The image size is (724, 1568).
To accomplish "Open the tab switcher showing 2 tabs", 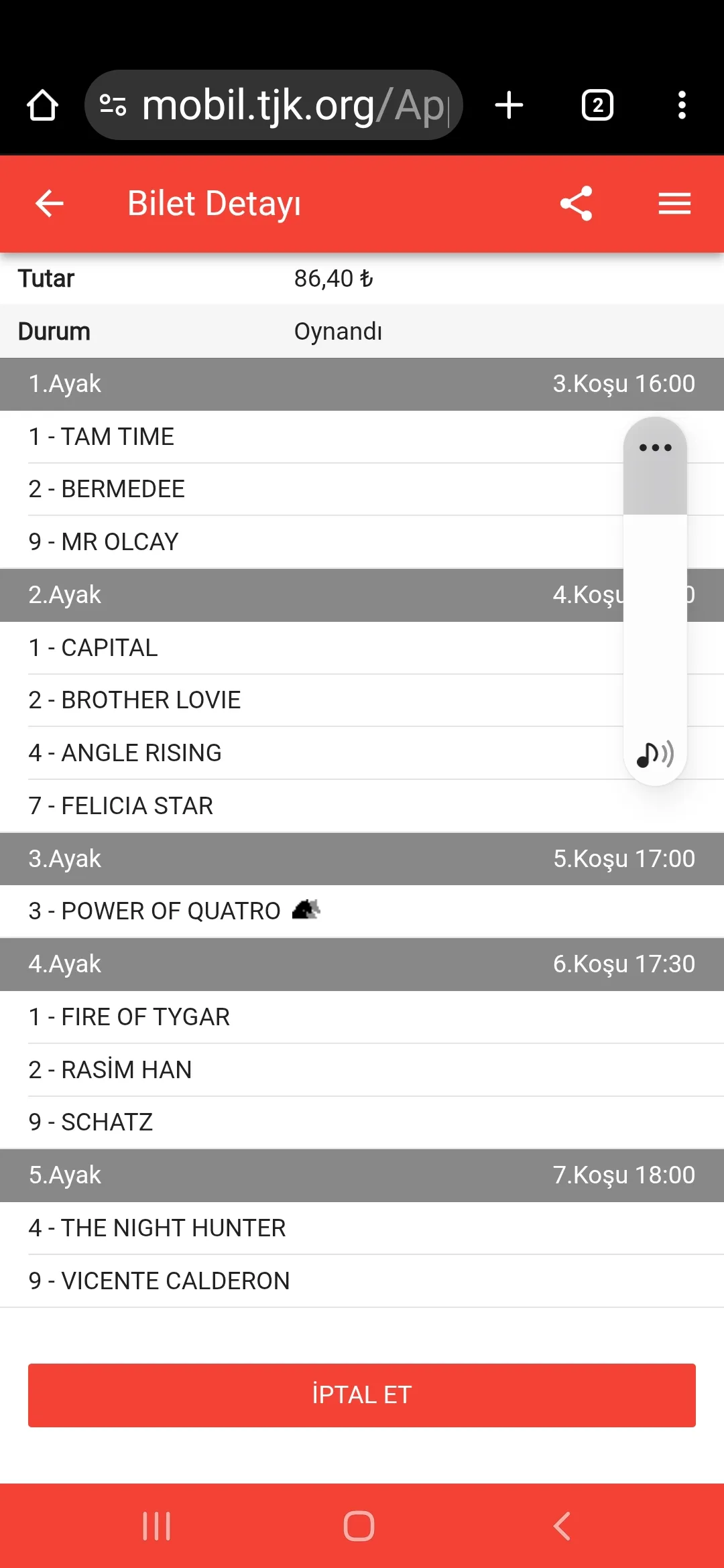I will point(597,105).
